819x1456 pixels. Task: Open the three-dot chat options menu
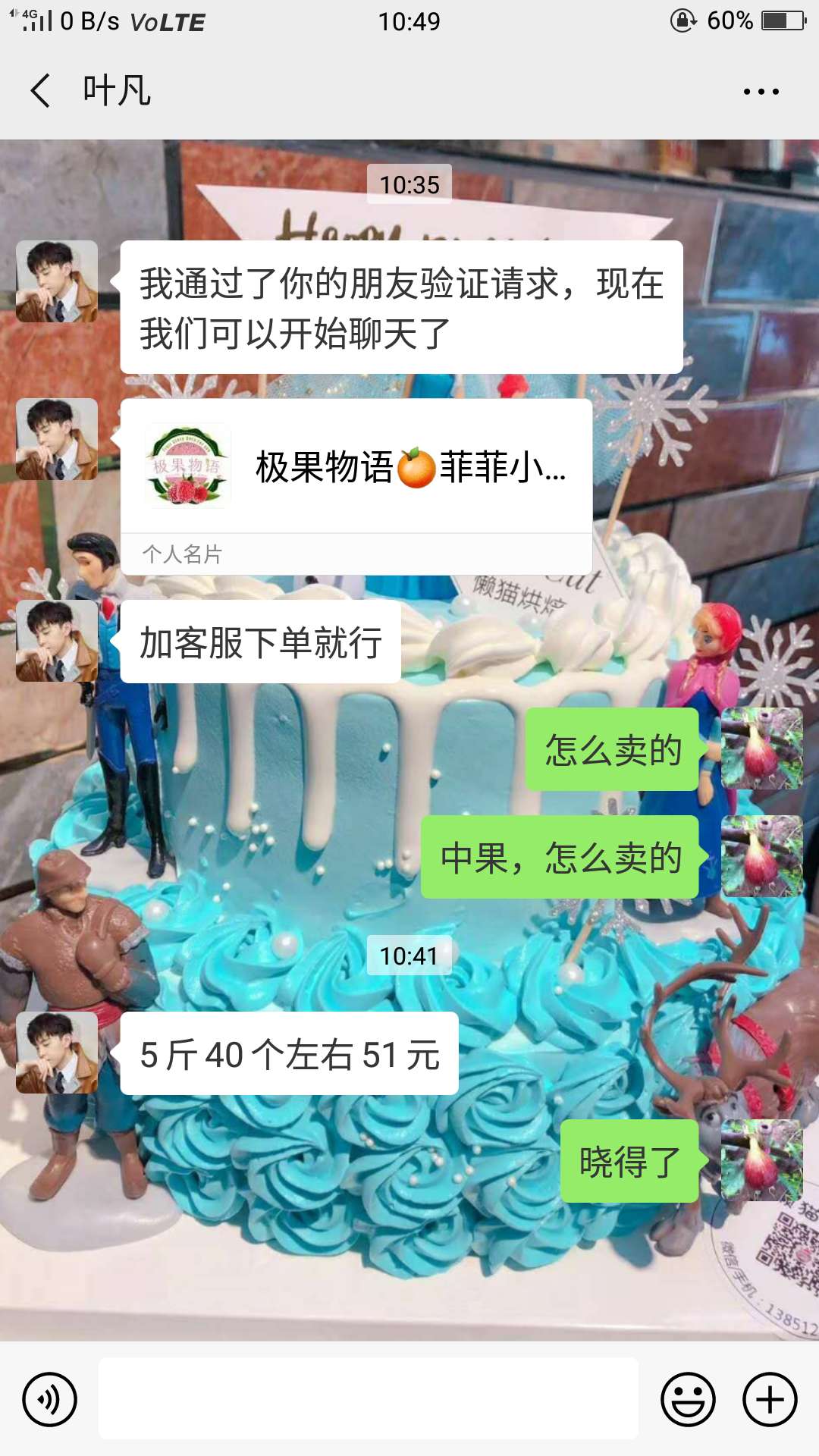click(761, 92)
